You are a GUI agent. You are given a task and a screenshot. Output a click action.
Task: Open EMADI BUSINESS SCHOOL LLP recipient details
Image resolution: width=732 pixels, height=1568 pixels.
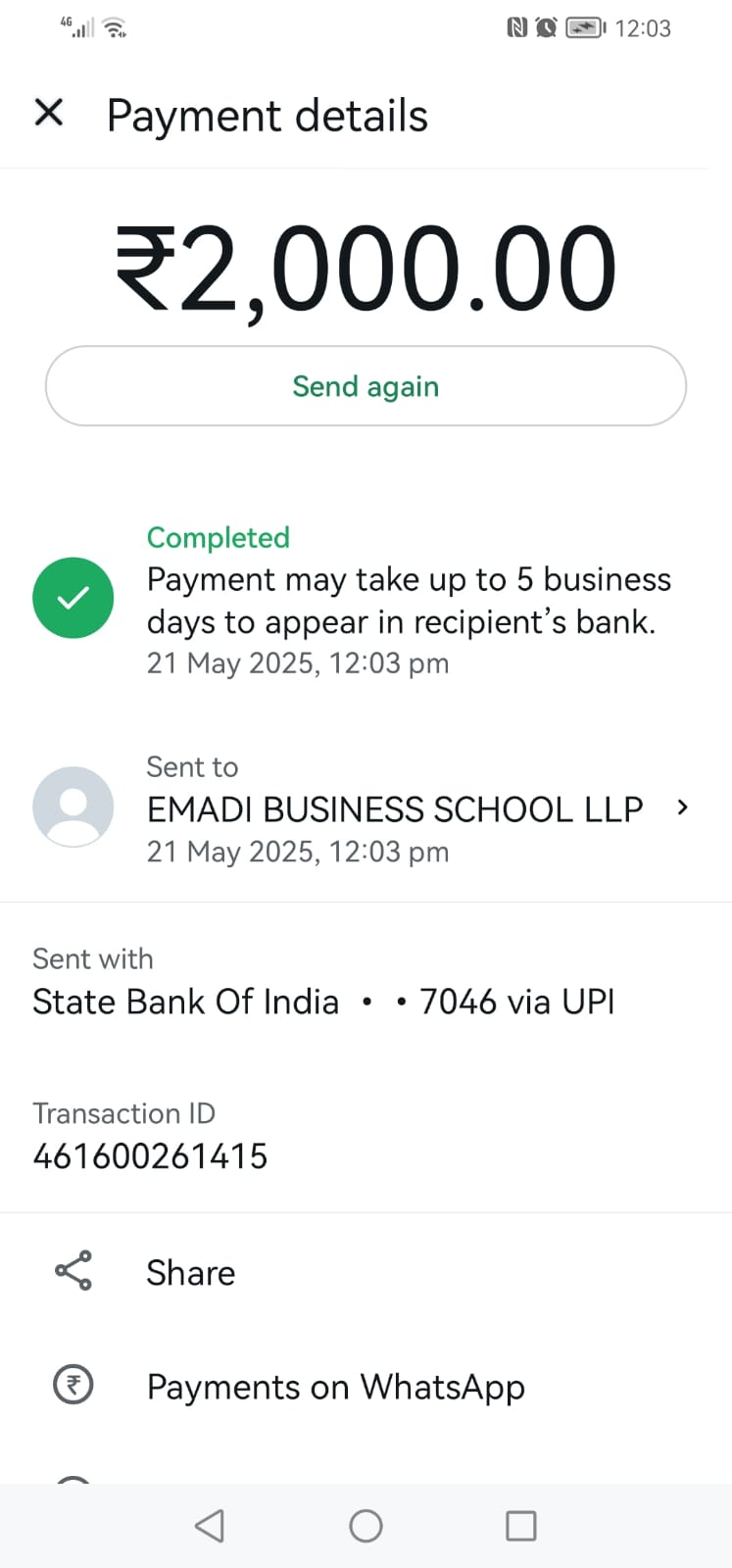click(394, 809)
